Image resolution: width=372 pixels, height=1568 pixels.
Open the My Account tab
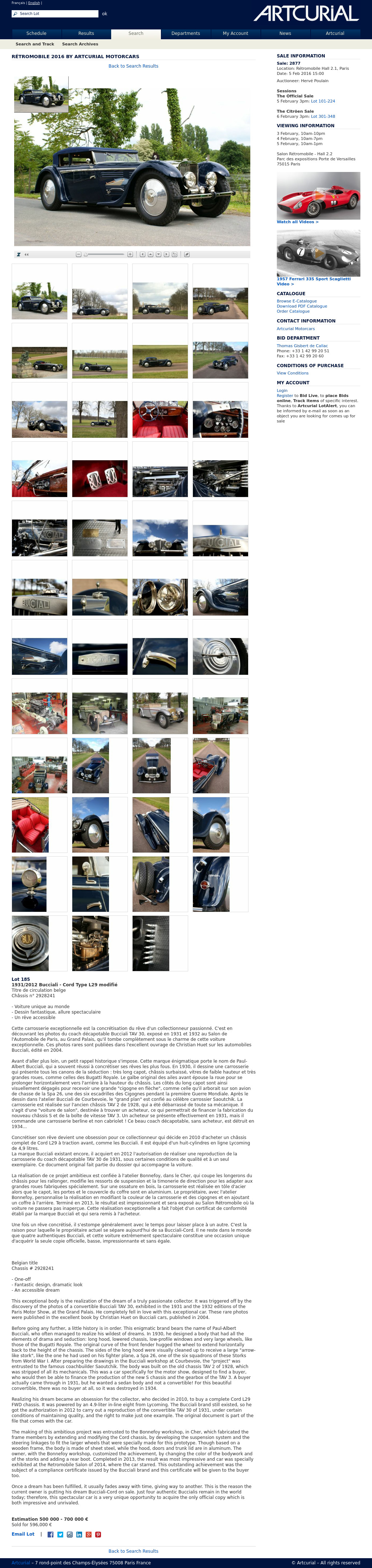(235, 33)
